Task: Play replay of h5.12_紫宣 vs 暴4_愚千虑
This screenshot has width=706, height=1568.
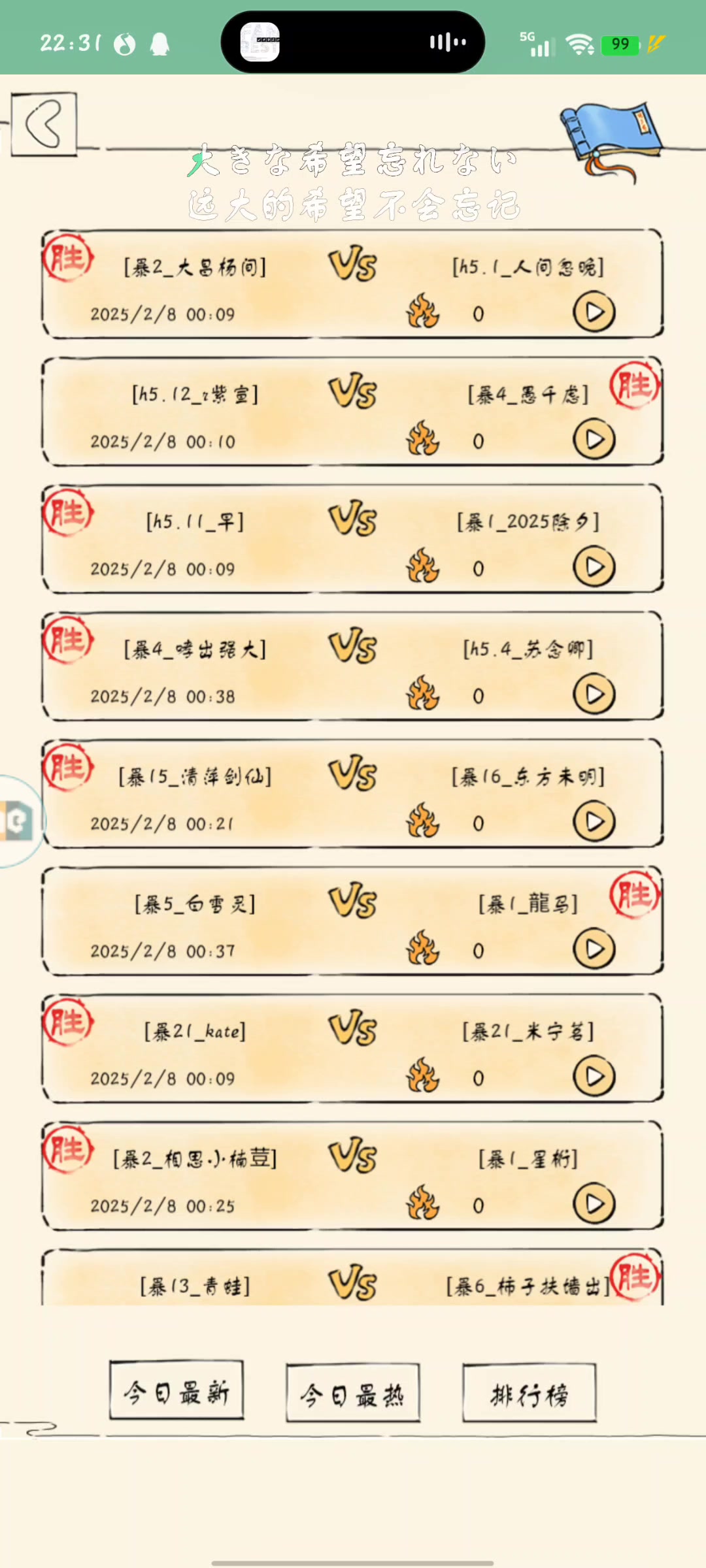Action: click(594, 440)
